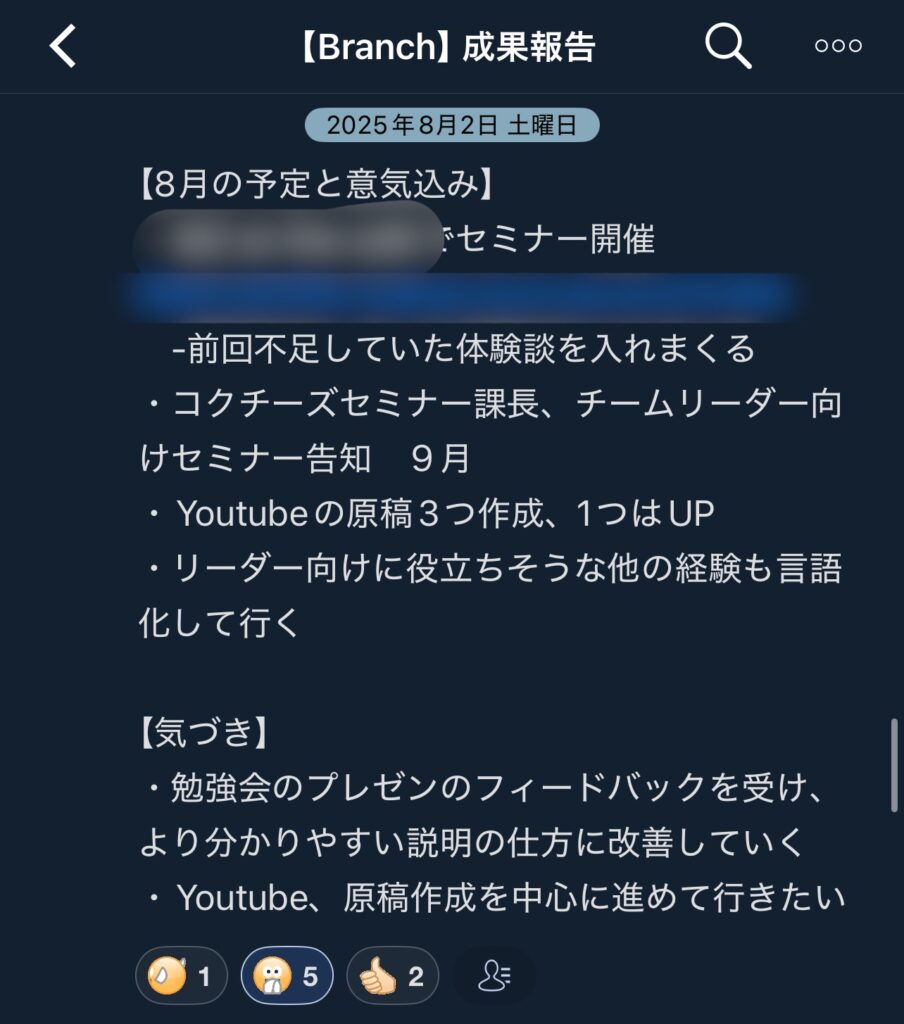Open the three-dot overflow menu
This screenshot has height=1024, width=904.
[838, 46]
